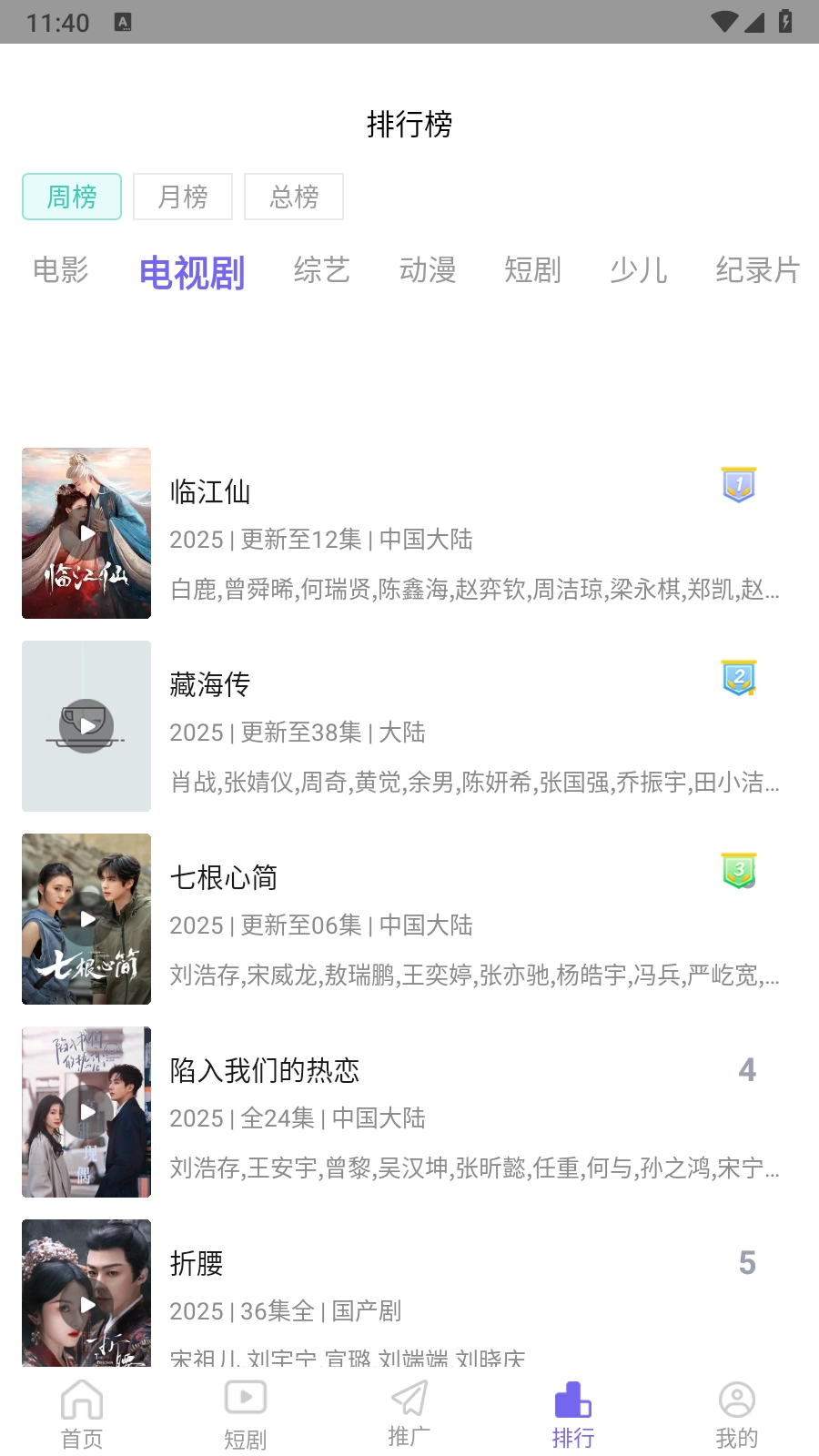Open the 总榜 overall ranking tab
Image resolution: width=819 pixels, height=1456 pixels.
[x=293, y=197]
